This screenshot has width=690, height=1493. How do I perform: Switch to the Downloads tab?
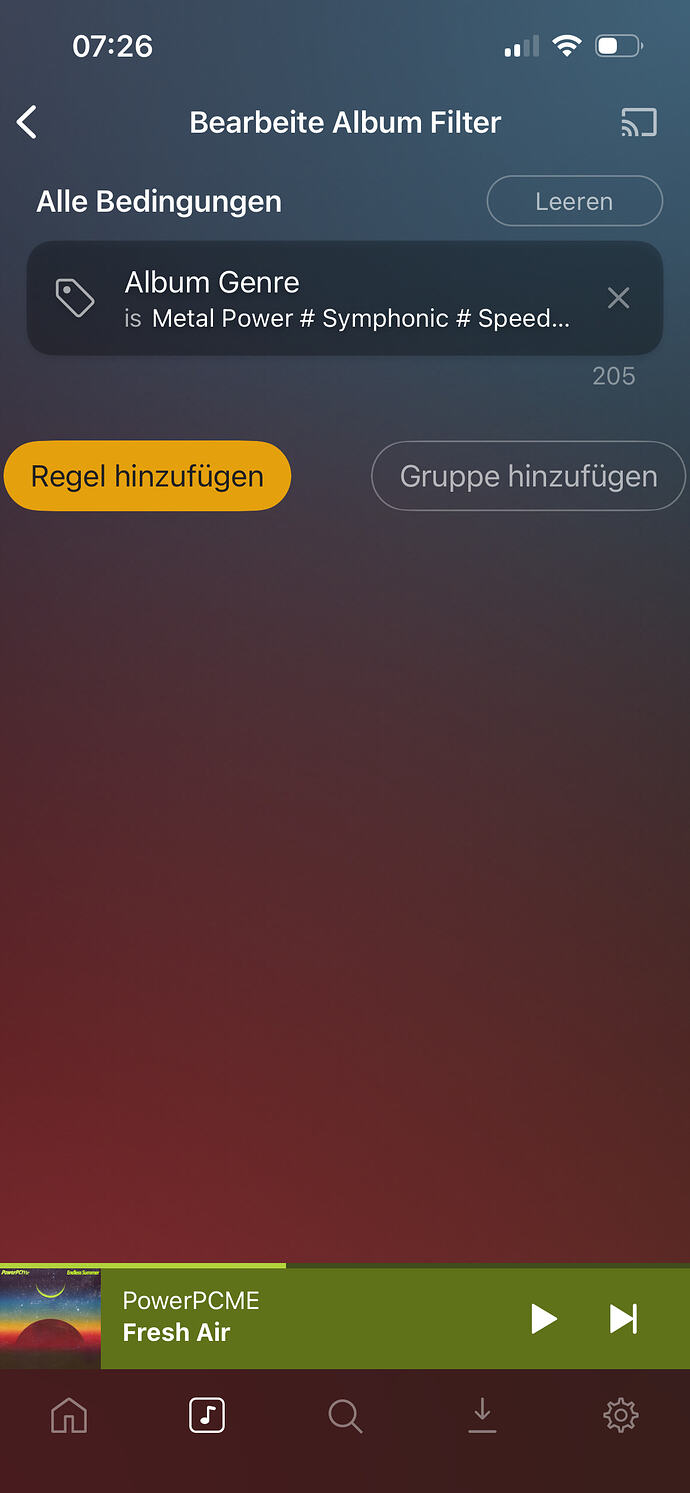[482, 1415]
